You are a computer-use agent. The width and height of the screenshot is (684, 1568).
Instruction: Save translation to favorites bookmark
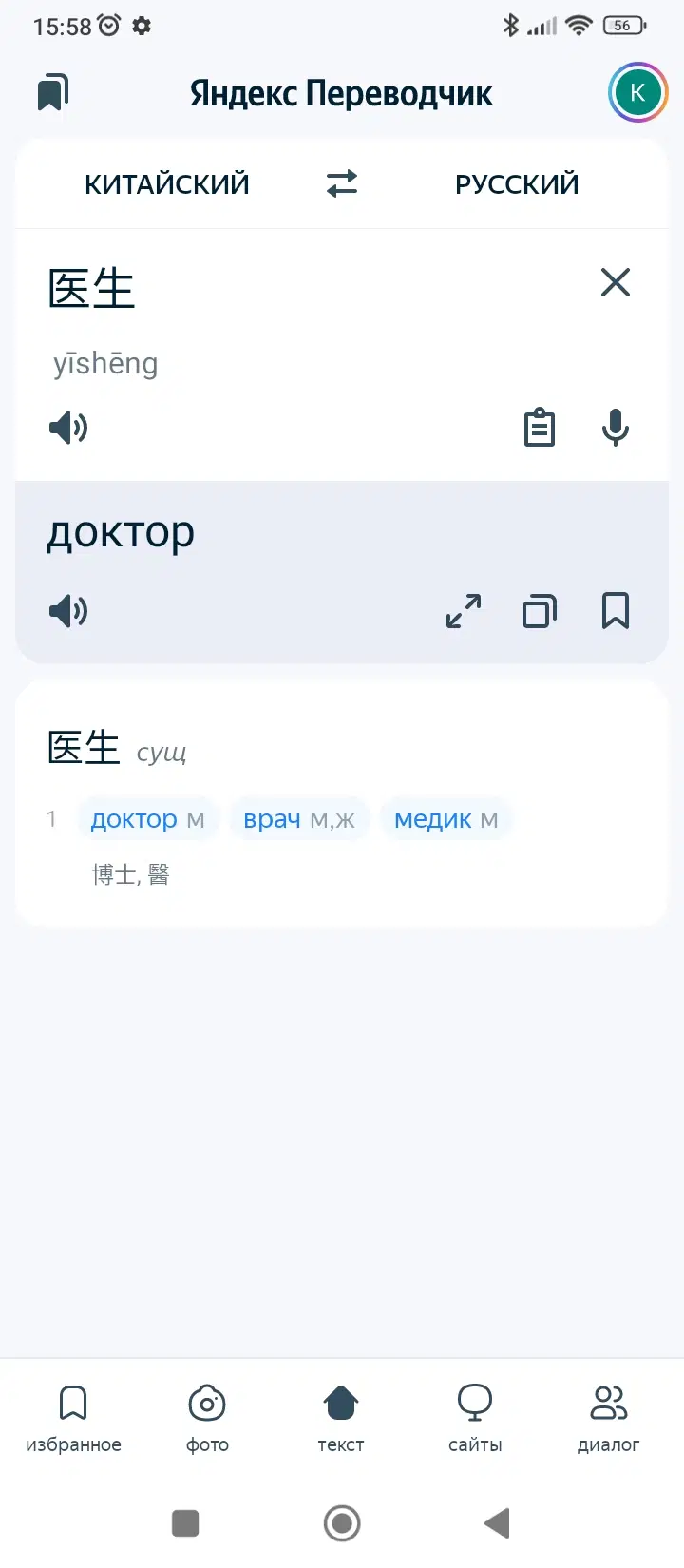click(x=616, y=611)
